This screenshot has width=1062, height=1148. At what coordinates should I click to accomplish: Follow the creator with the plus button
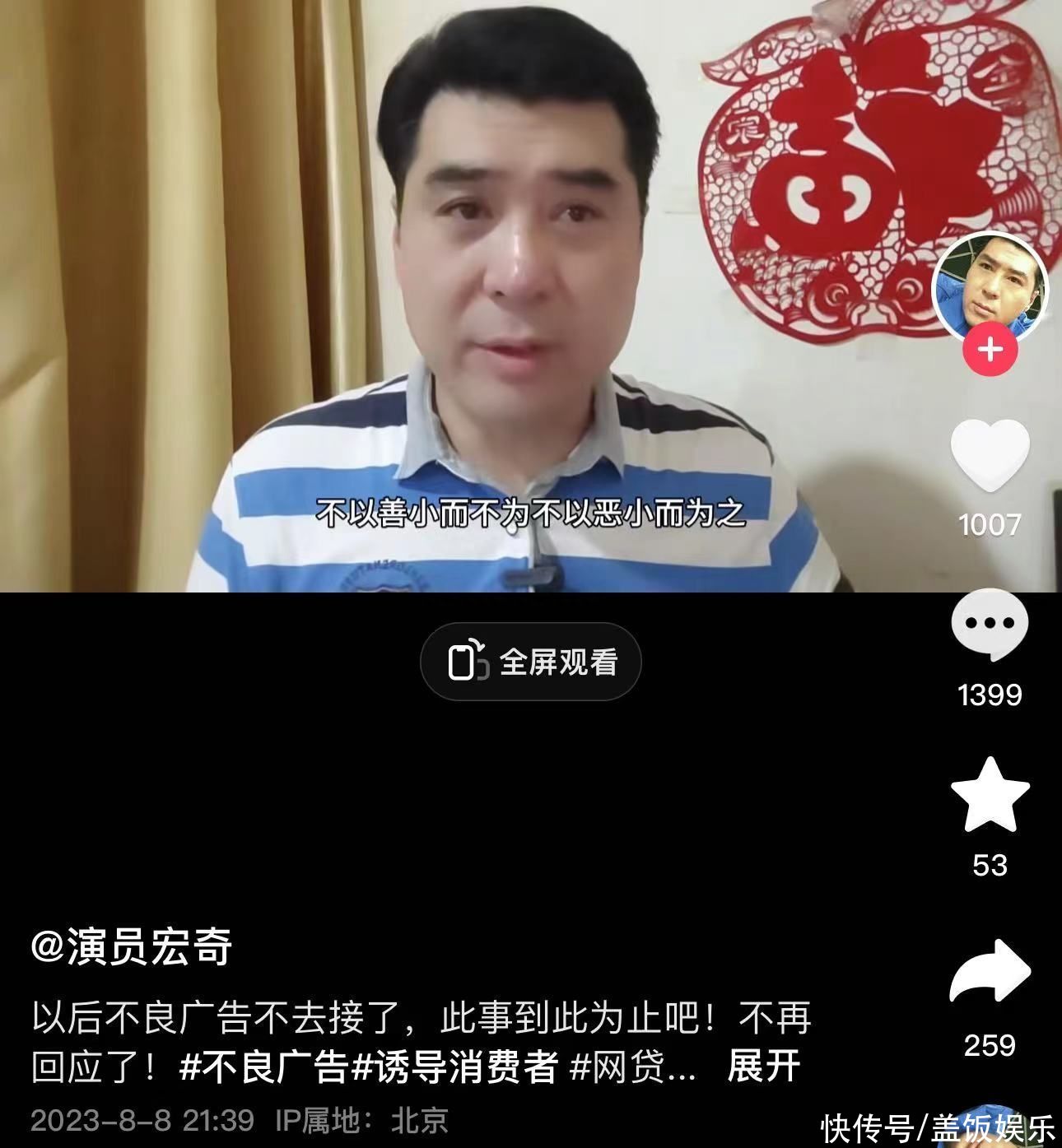click(990, 351)
